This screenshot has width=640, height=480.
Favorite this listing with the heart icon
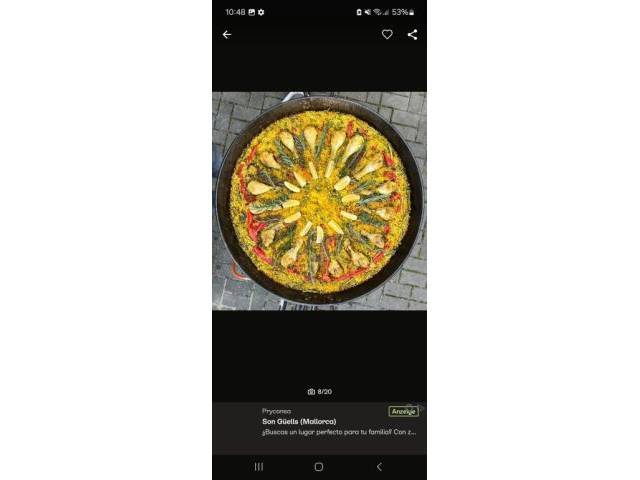[387, 34]
